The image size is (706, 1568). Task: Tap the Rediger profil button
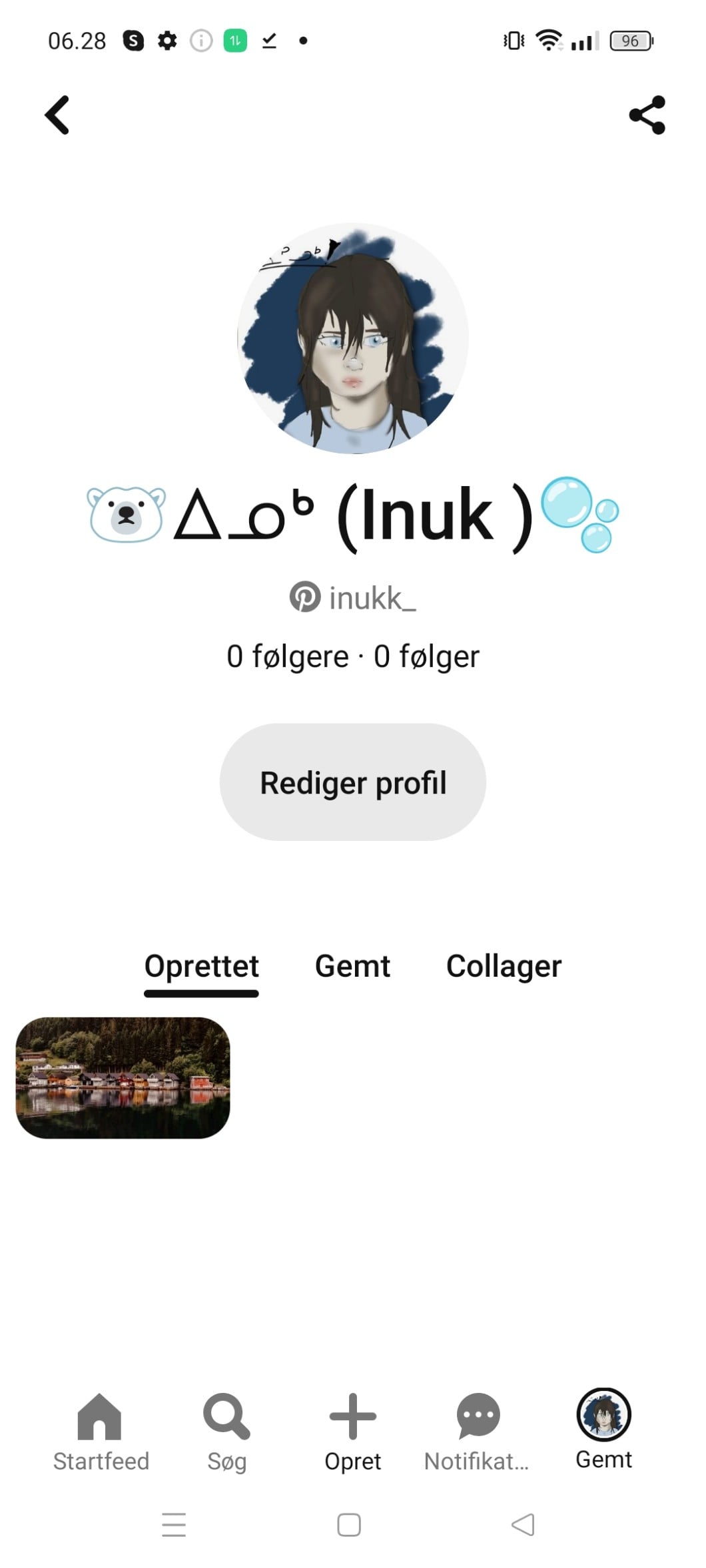353,782
